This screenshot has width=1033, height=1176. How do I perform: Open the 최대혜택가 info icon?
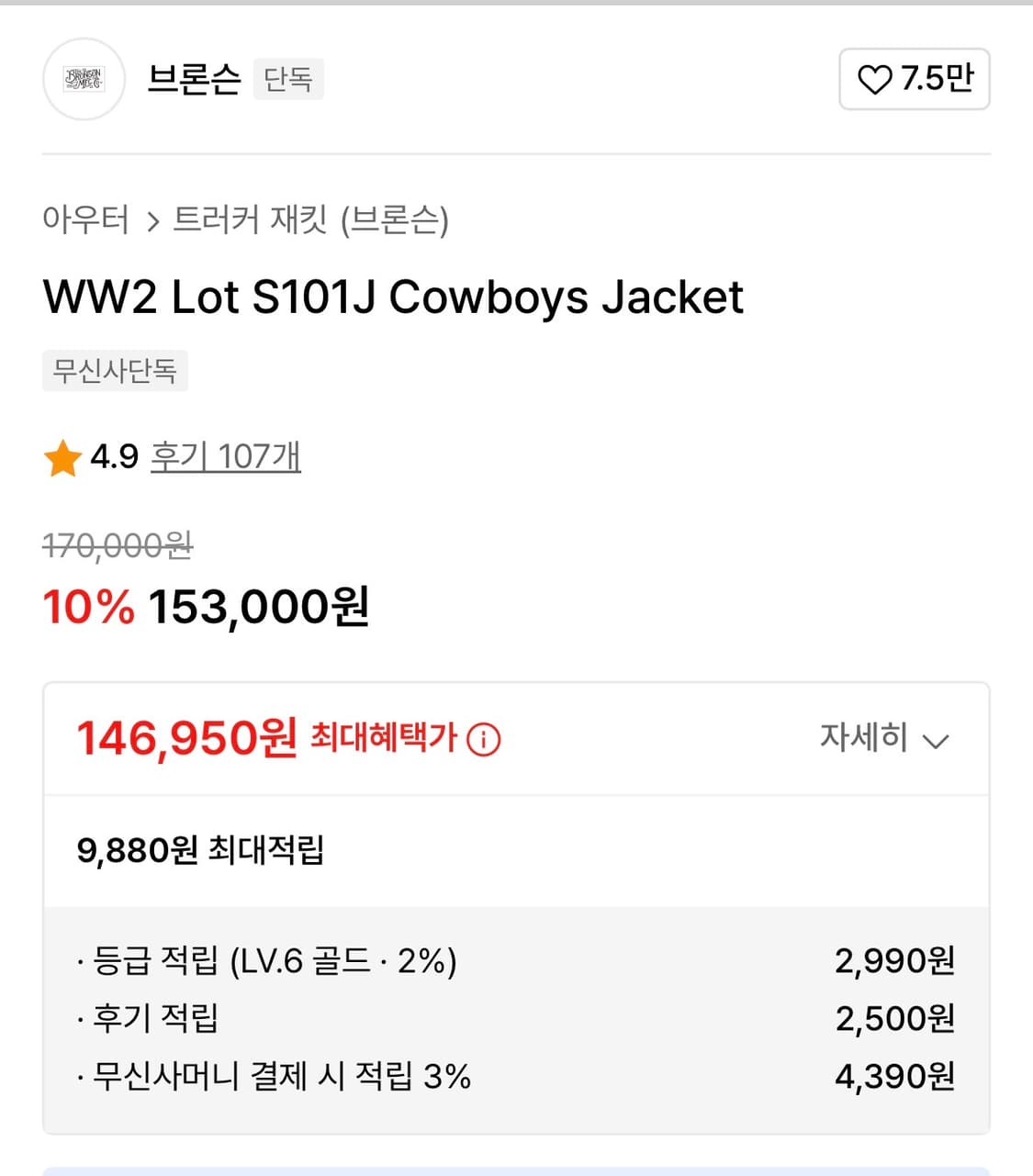[485, 739]
